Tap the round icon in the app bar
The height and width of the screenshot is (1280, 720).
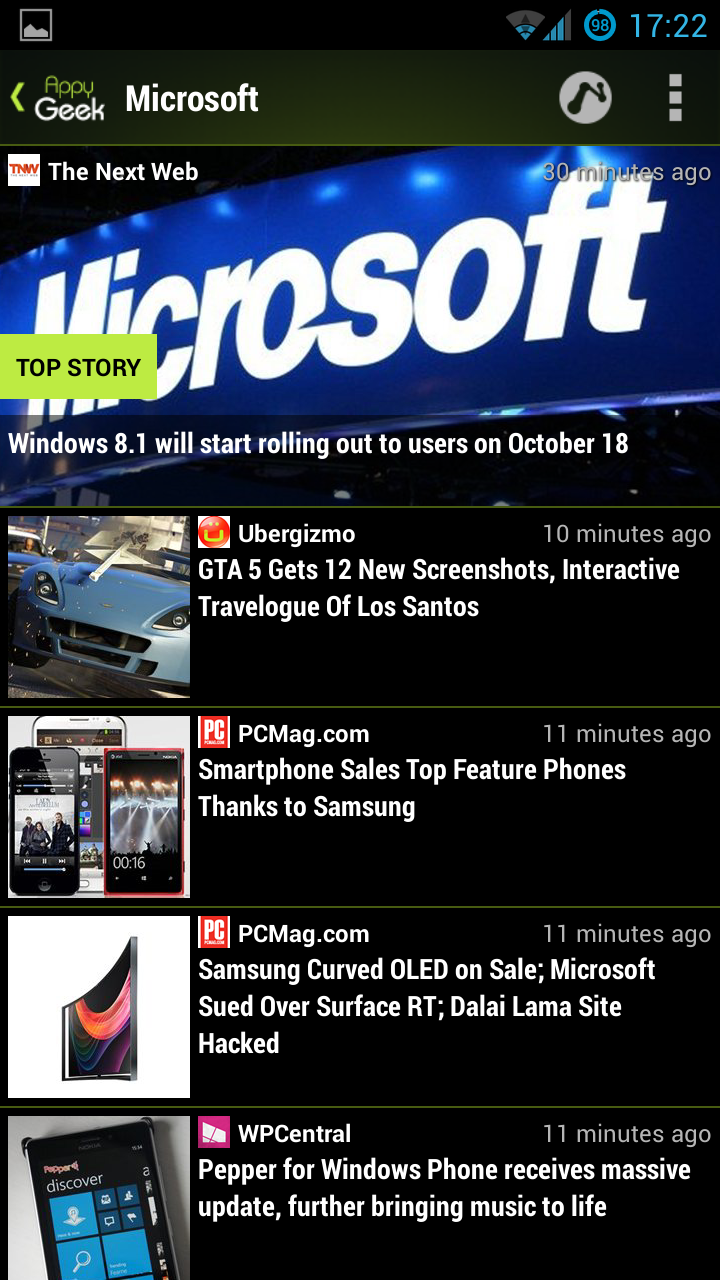coord(585,98)
